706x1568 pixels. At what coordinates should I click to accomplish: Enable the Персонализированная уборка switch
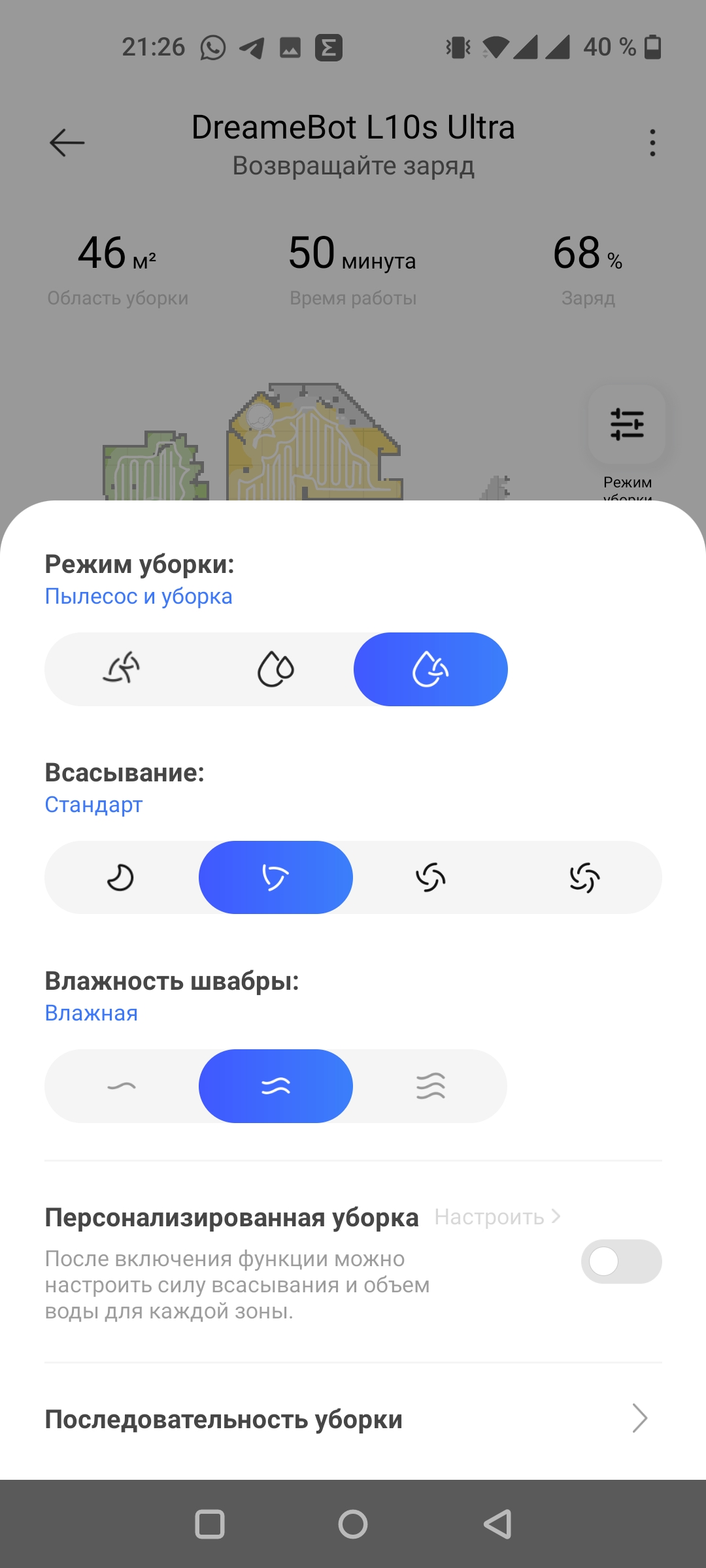tap(621, 1261)
